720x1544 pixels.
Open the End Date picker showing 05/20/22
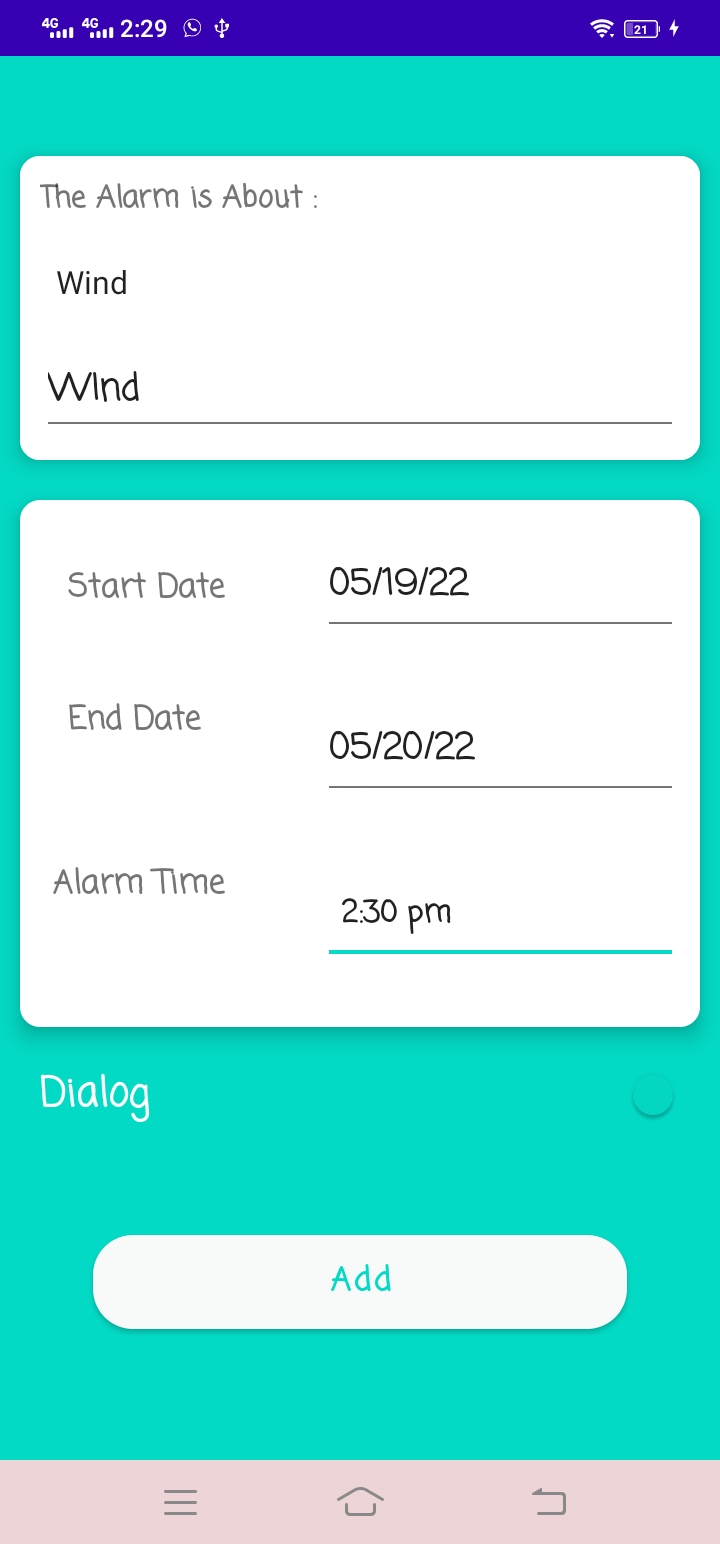point(401,746)
